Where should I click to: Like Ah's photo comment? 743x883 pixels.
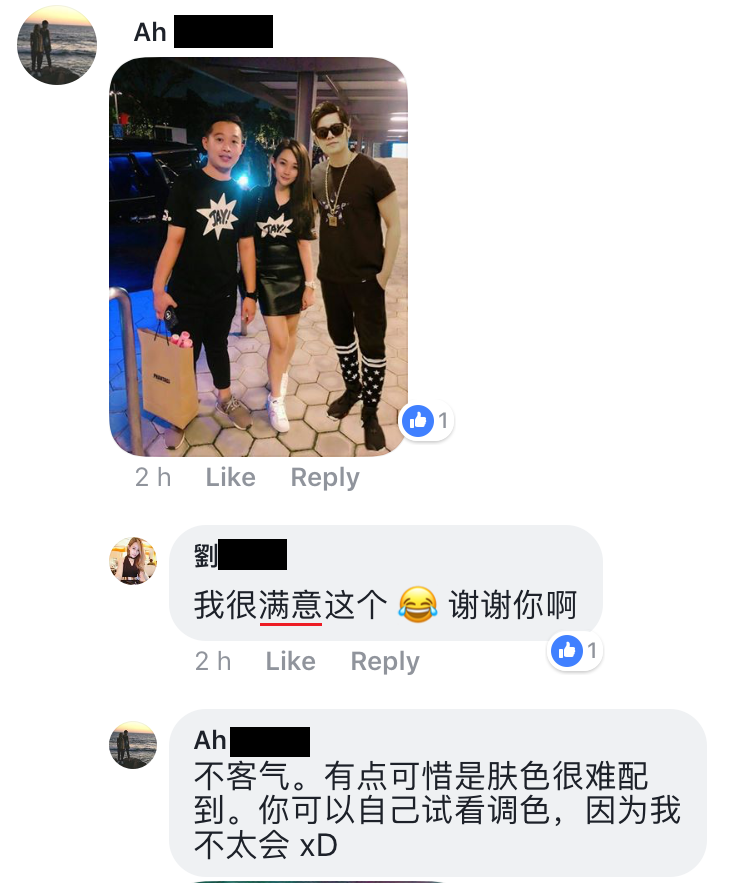pos(230,478)
